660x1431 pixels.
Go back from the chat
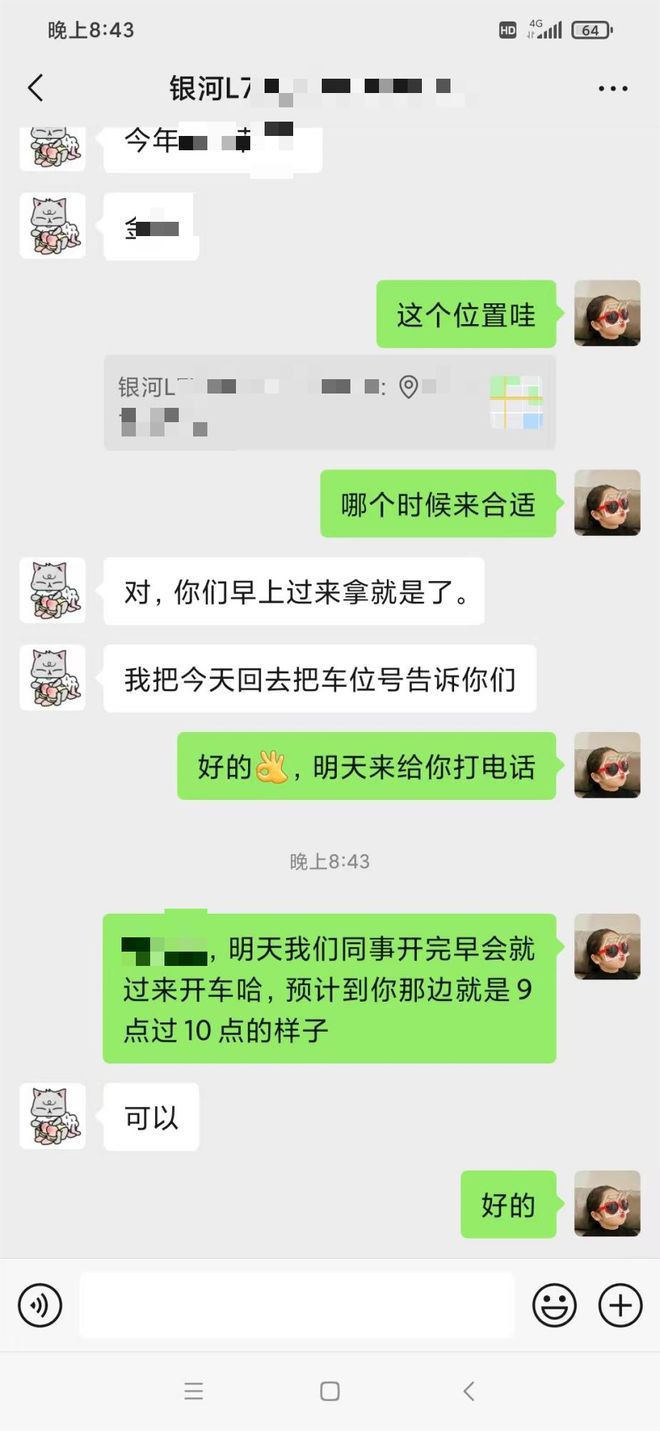click(x=36, y=88)
